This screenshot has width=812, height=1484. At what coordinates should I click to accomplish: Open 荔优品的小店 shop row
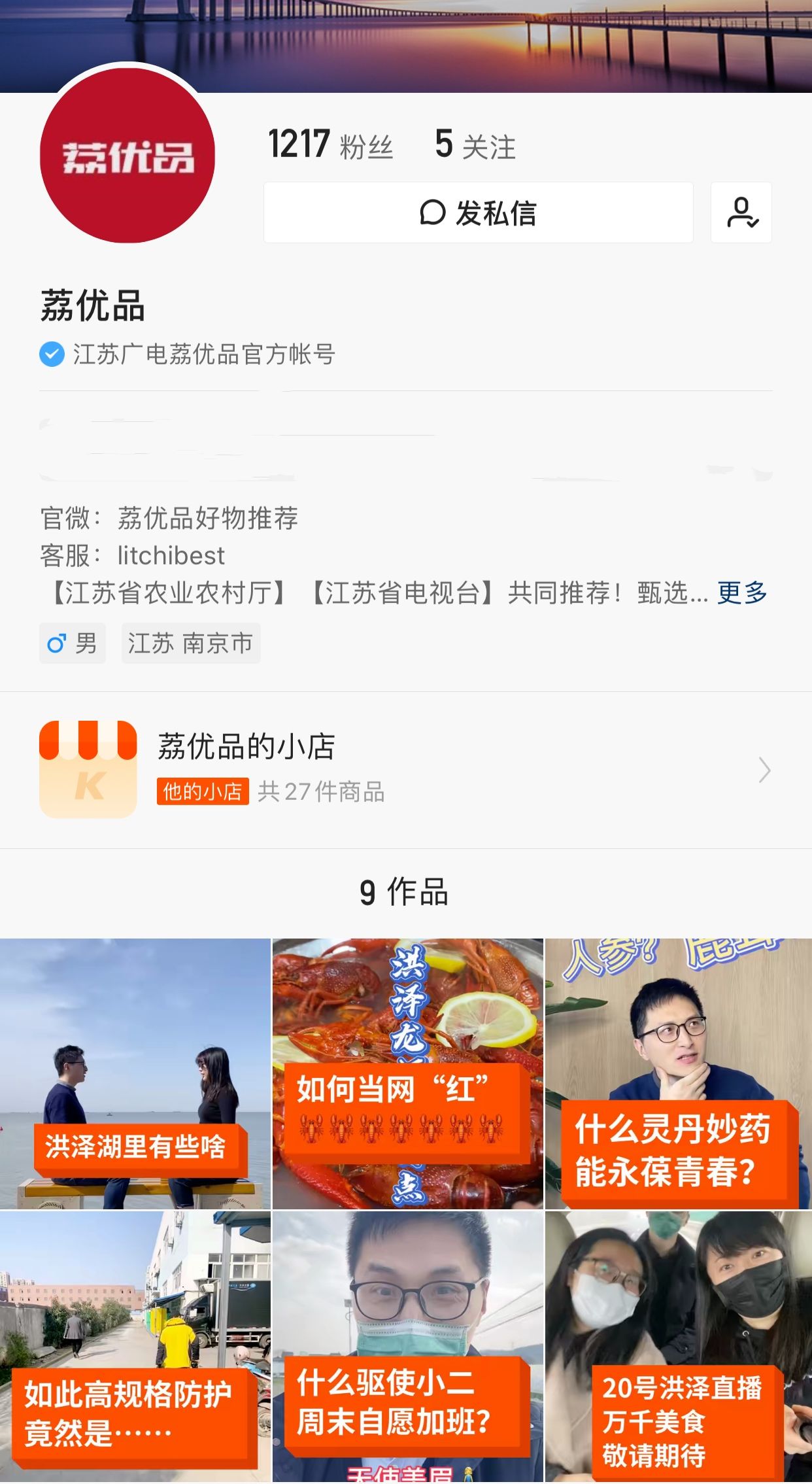(405, 770)
